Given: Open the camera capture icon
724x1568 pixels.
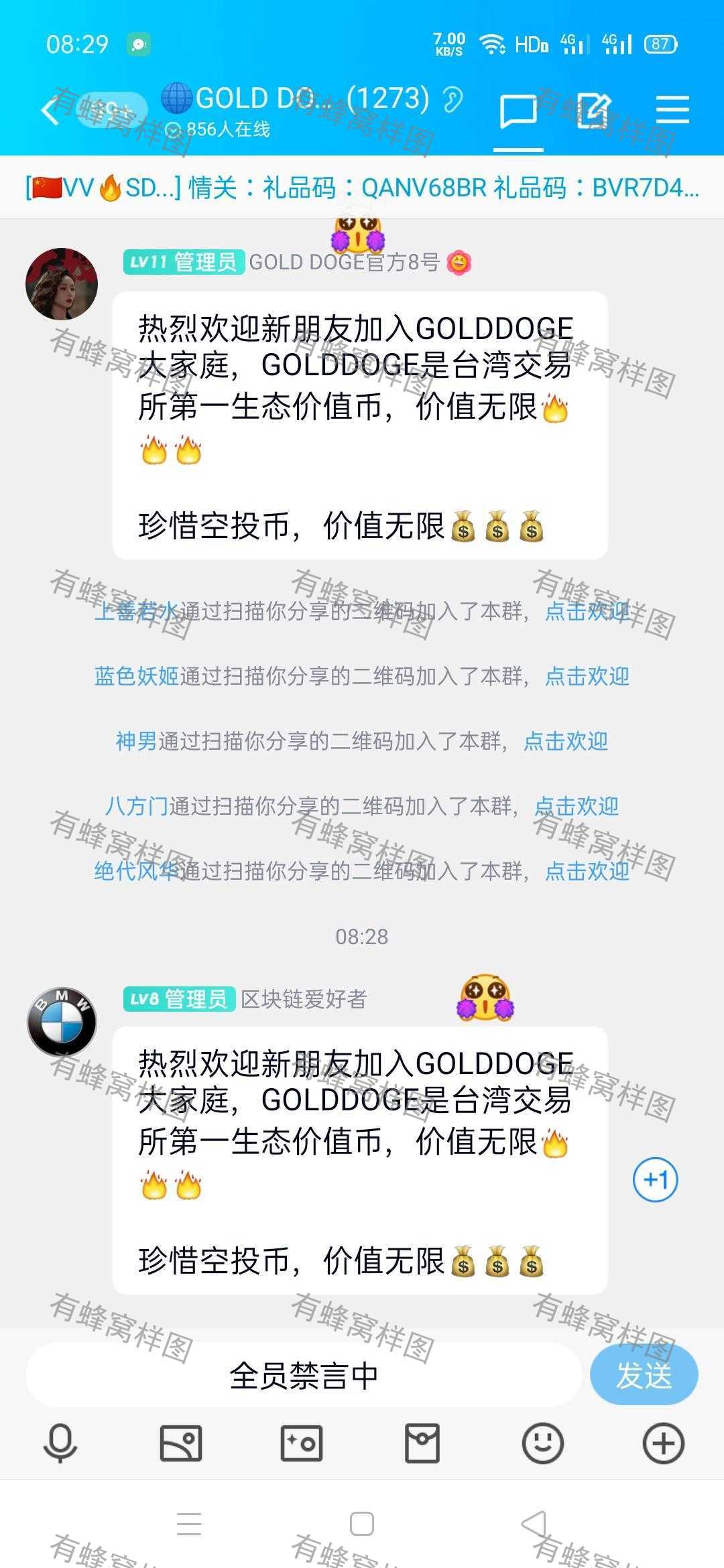Looking at the screenshot, I should point(302,1443).
